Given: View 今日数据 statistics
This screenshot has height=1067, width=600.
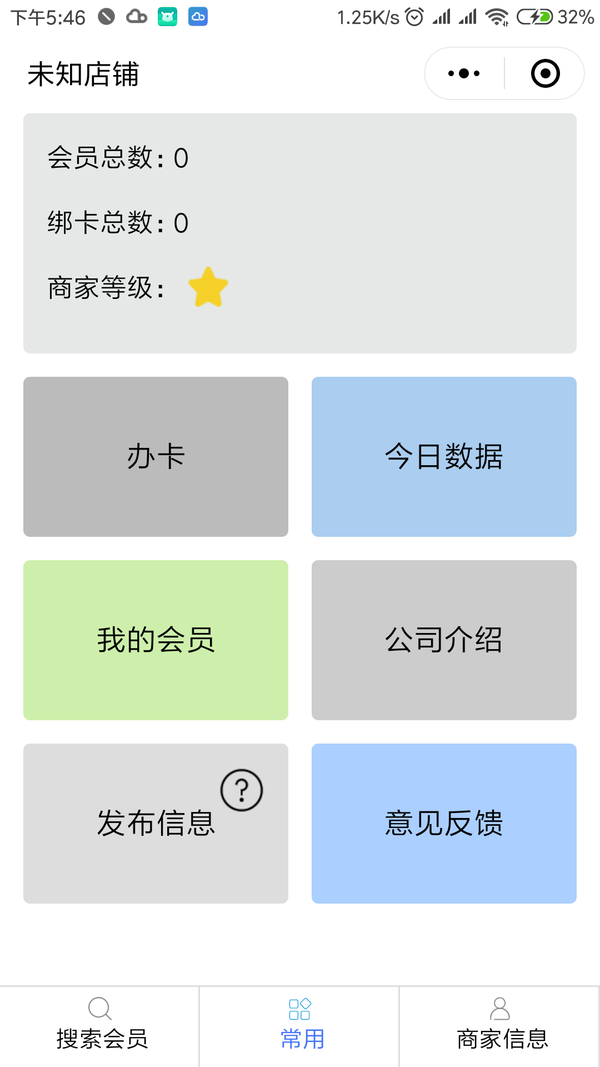Looking at the screenshot, I should point(444,457).
